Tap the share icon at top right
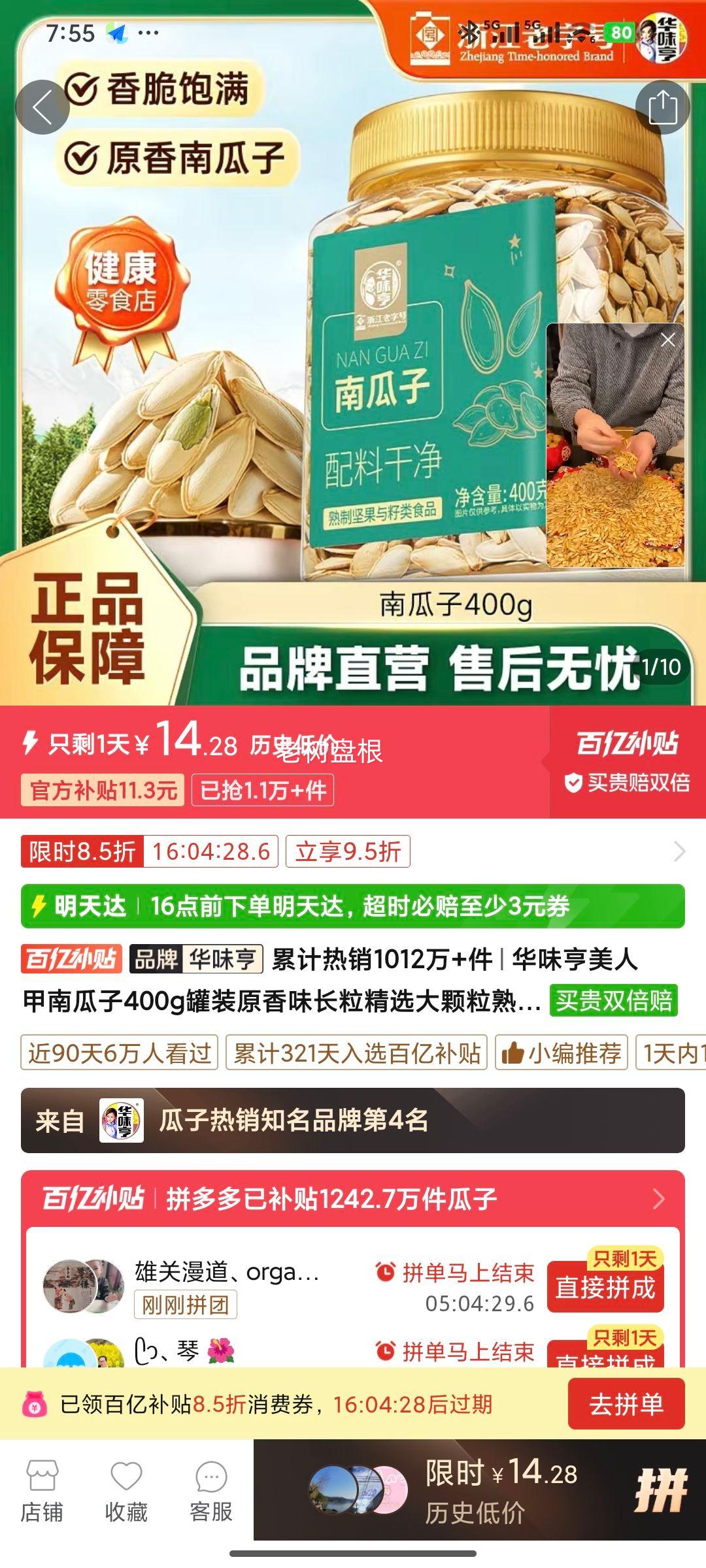Viewport: 706px width, 1568px height. click(x=663, y=106)
